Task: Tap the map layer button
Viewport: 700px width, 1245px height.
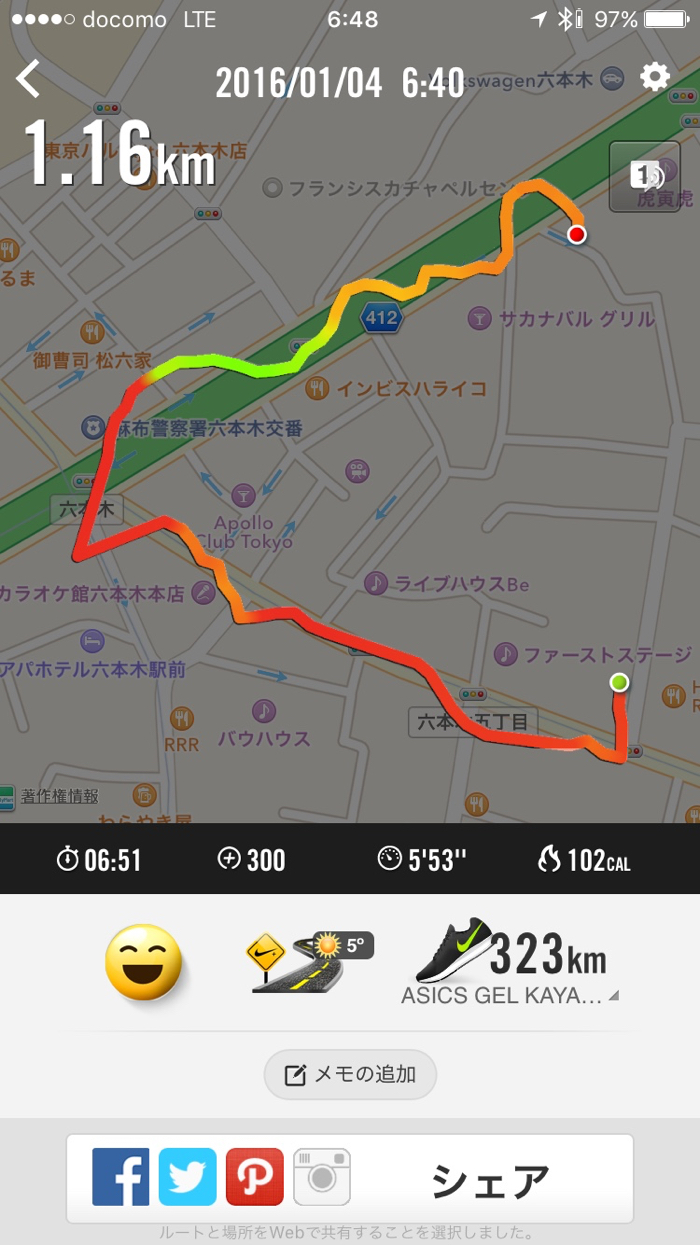Action: [644, 177]
